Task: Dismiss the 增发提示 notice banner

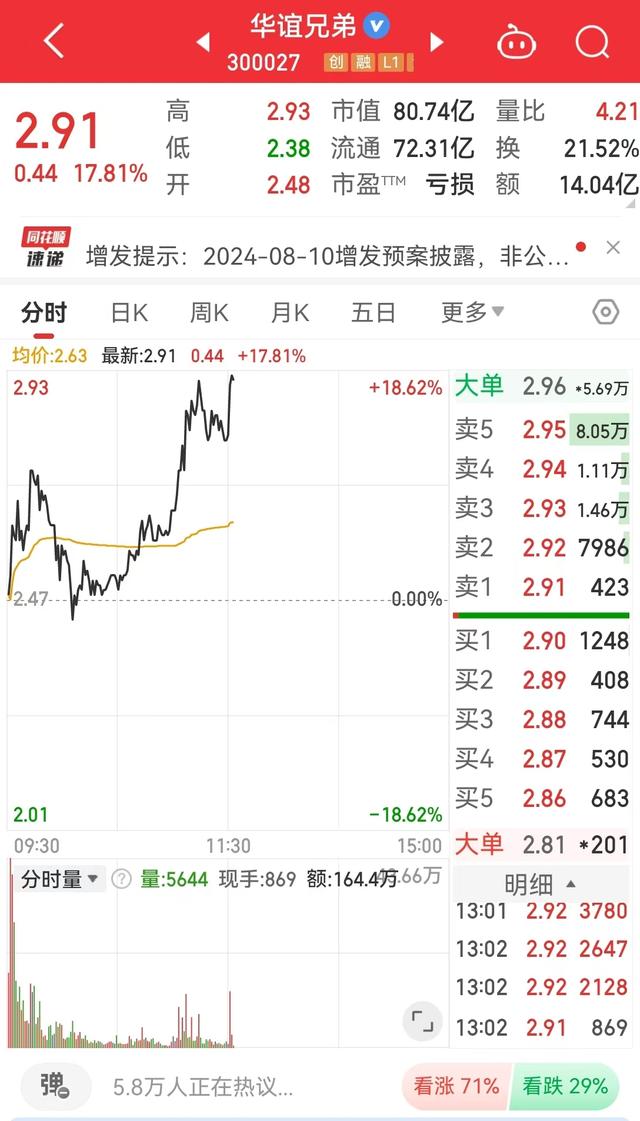Action: coord(613,248)
